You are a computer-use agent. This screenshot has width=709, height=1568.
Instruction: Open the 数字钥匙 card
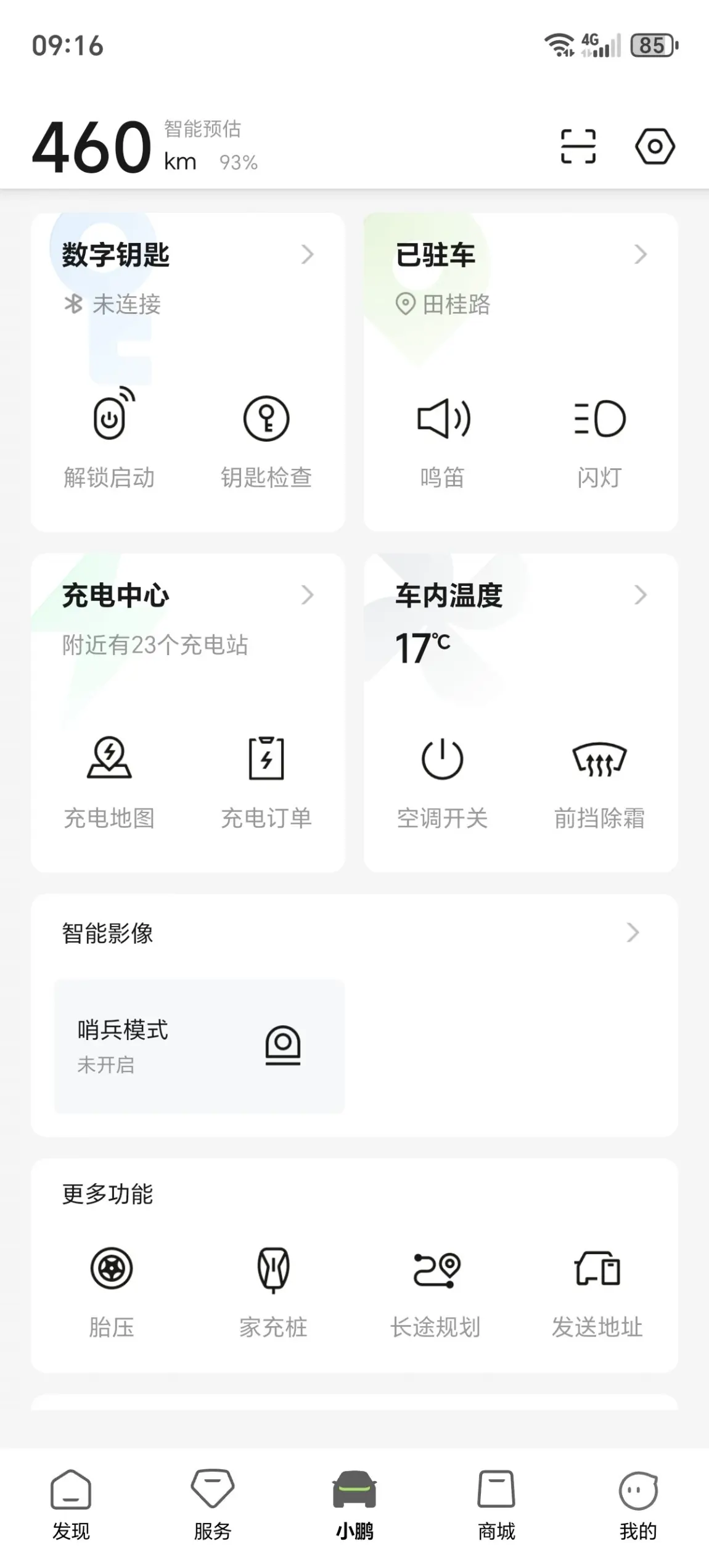(188, 255)
